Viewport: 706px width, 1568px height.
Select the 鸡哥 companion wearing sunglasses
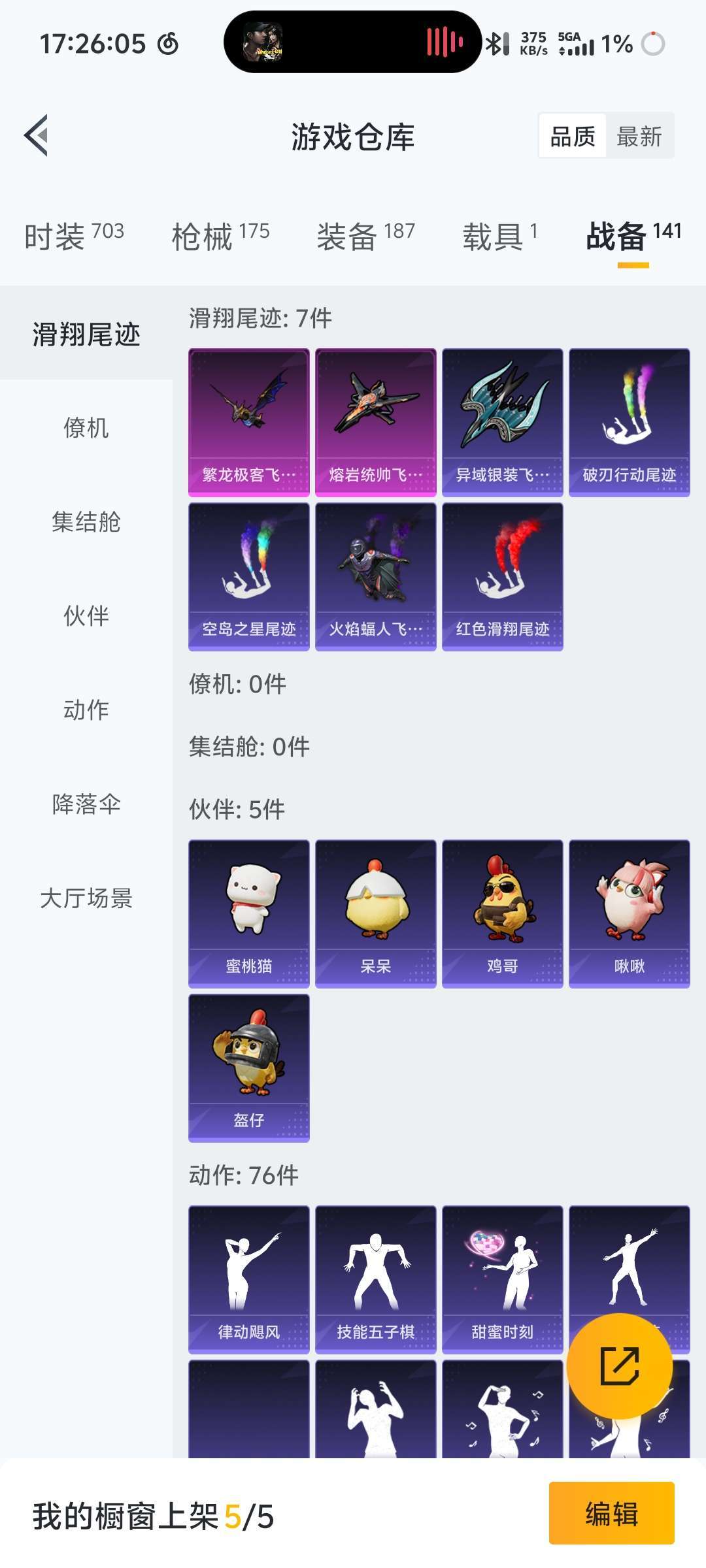pyautogui.click(x=503, y=908)
